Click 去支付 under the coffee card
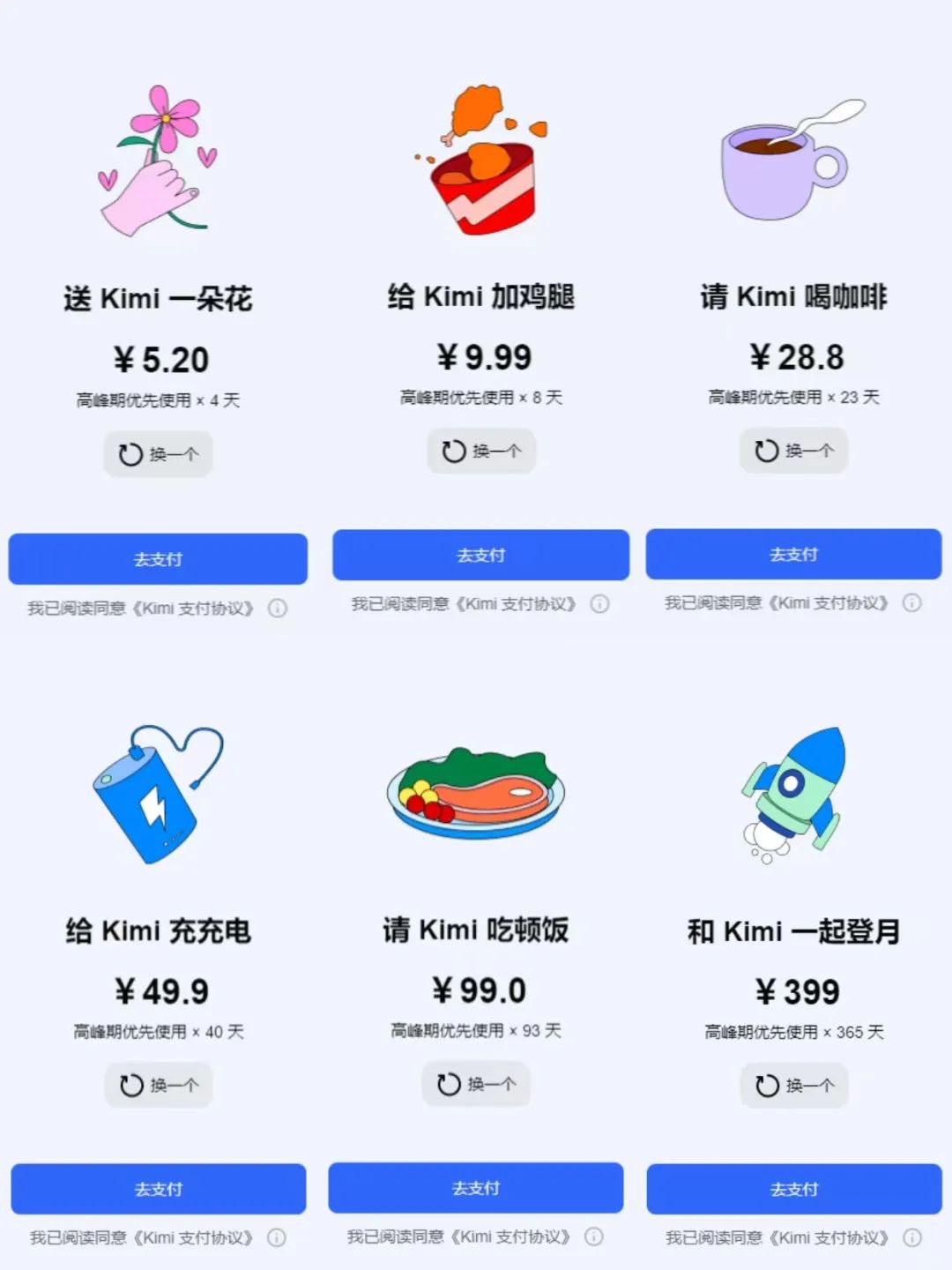The height and width of the screenshot is (1270, 952). click(793, 555)
